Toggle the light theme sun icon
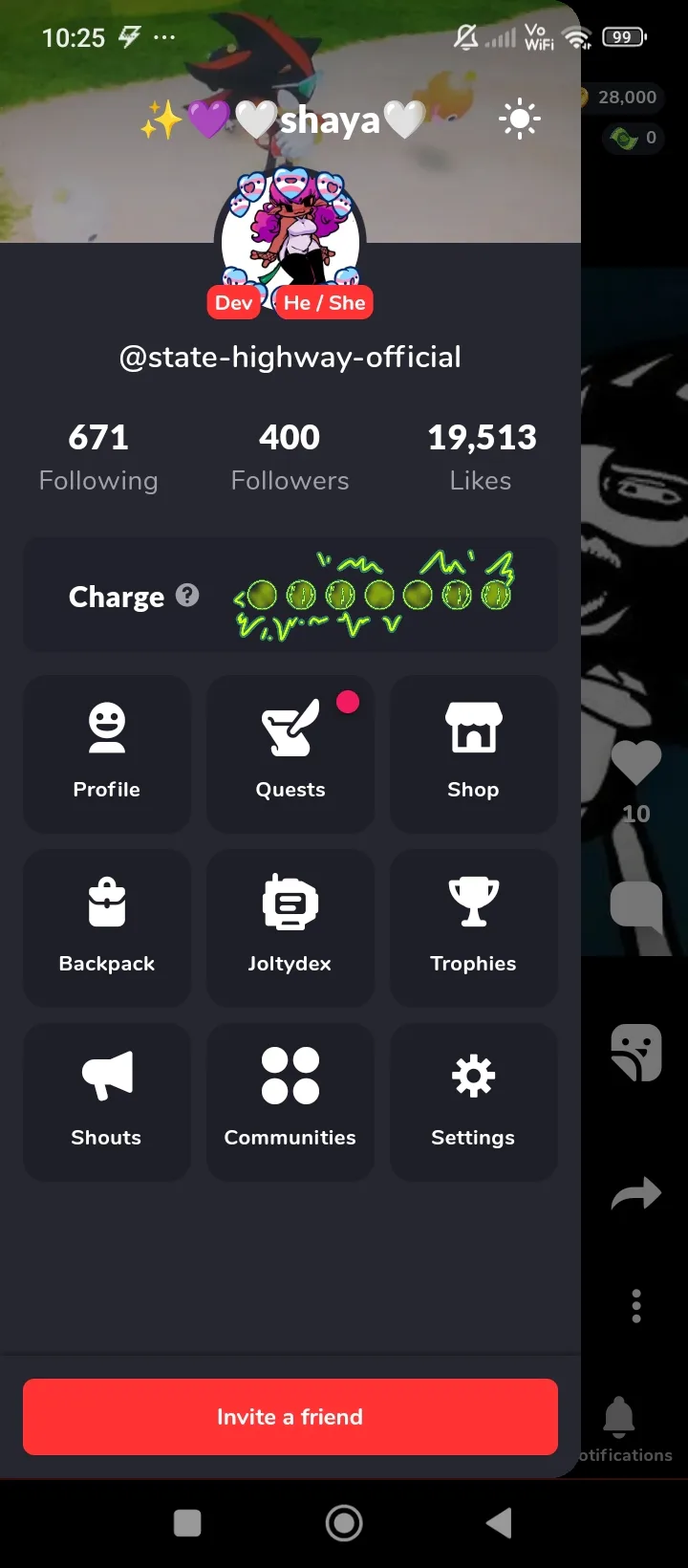Image resolution: width=688 pixels, height=1568 pixels. pyautogui.click(x=519, y=120)
